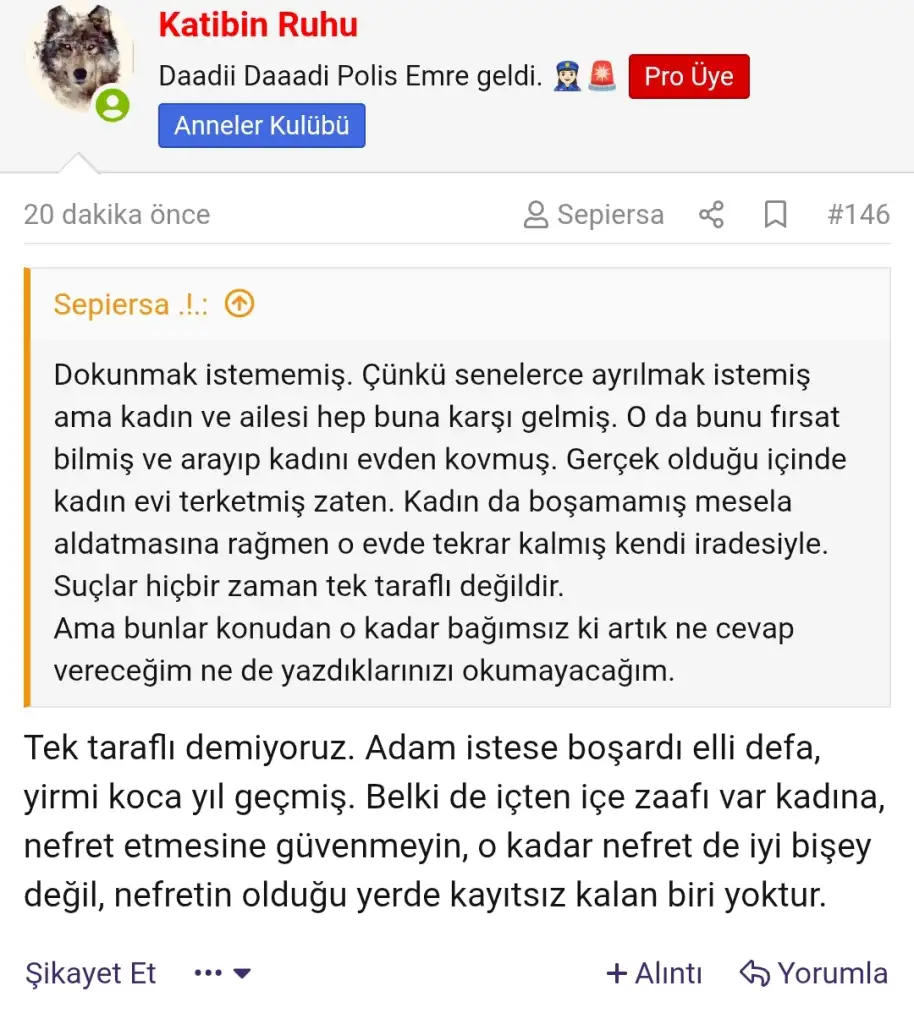Screen dimensions: 914x1024
Task: Bookmark post #146
Action: tap(775, 214)
